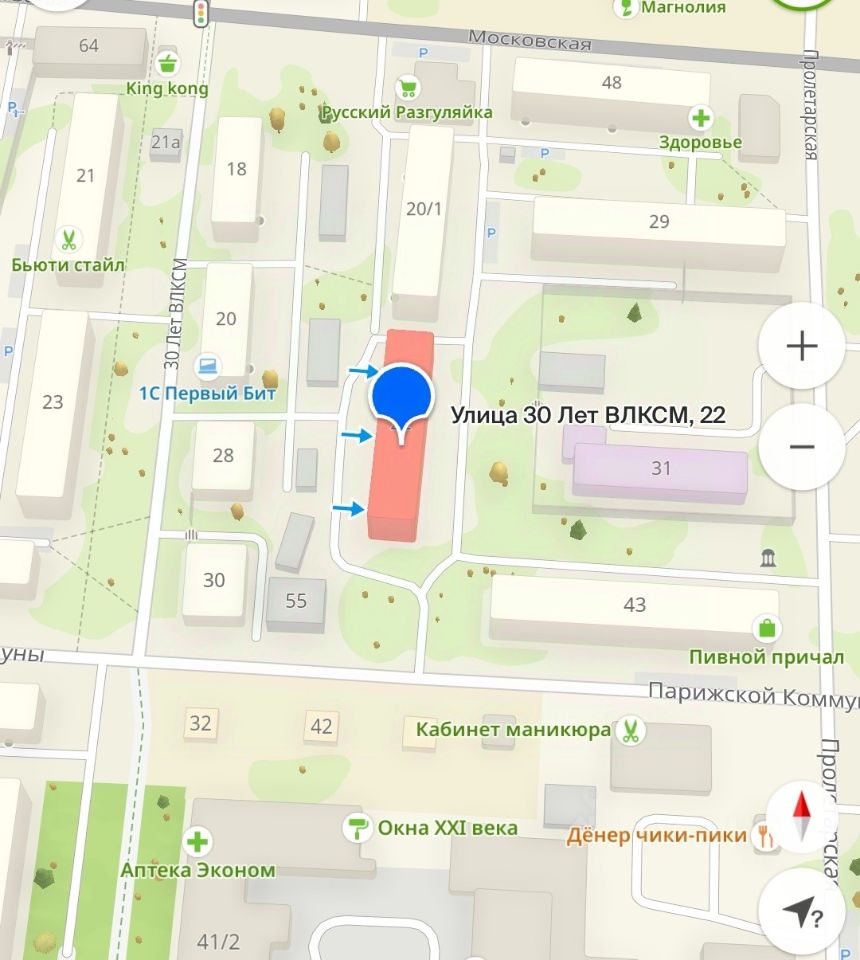Select the 1С Первый Бит marker
The width and height of the screenshot is (860, 960).
click(208, 367)
